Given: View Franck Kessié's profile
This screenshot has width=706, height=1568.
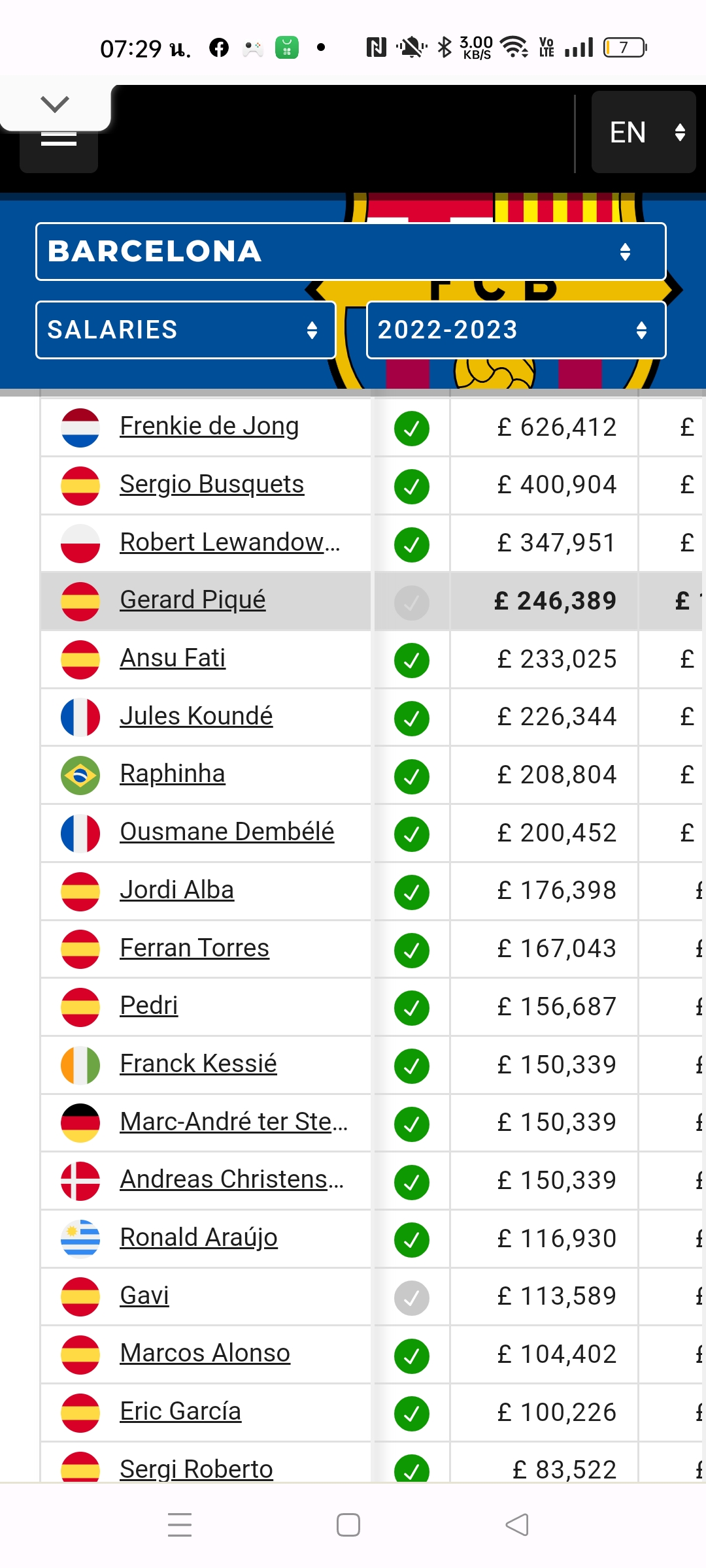Looking at the screenshot, I should pos(198,1064).
